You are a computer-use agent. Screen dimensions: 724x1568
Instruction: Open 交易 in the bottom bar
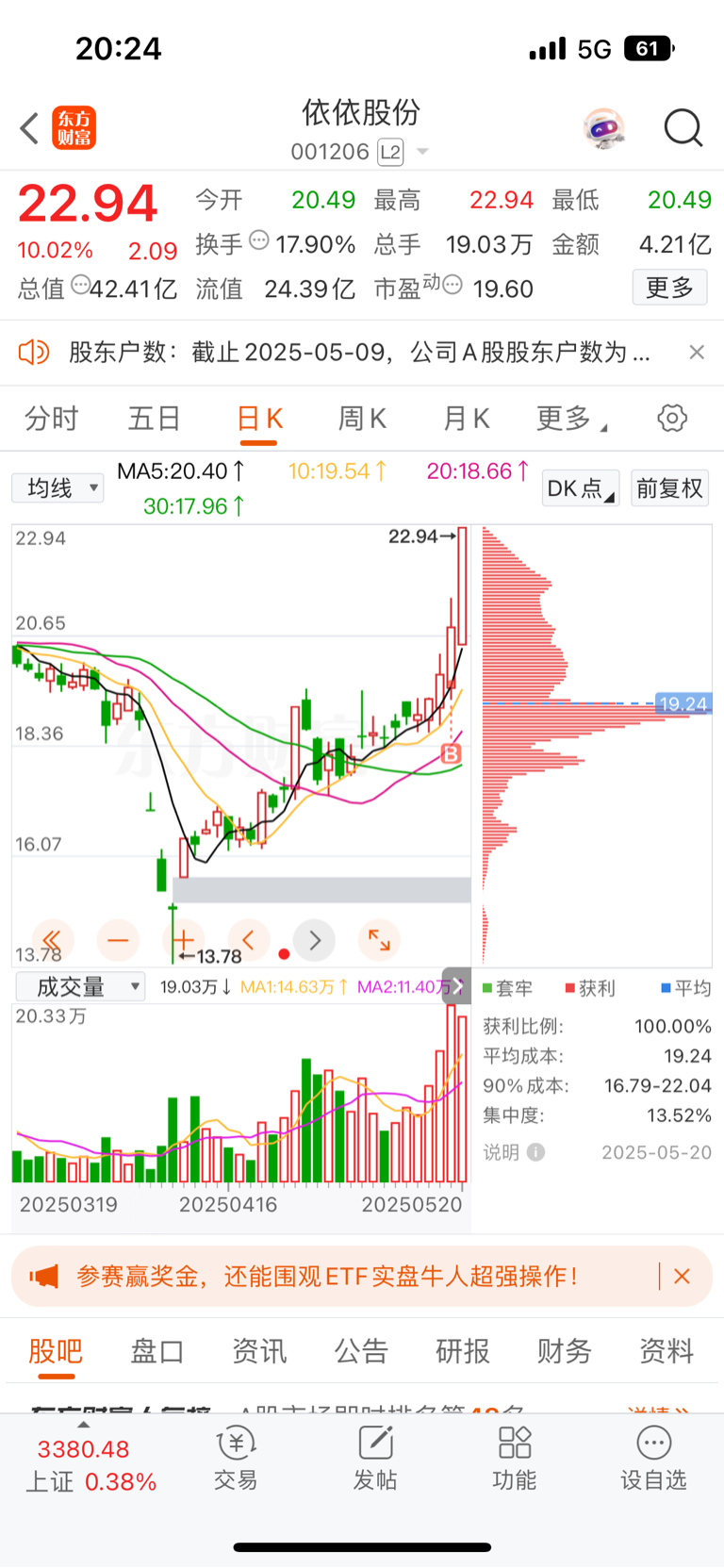pos(236,1458)
